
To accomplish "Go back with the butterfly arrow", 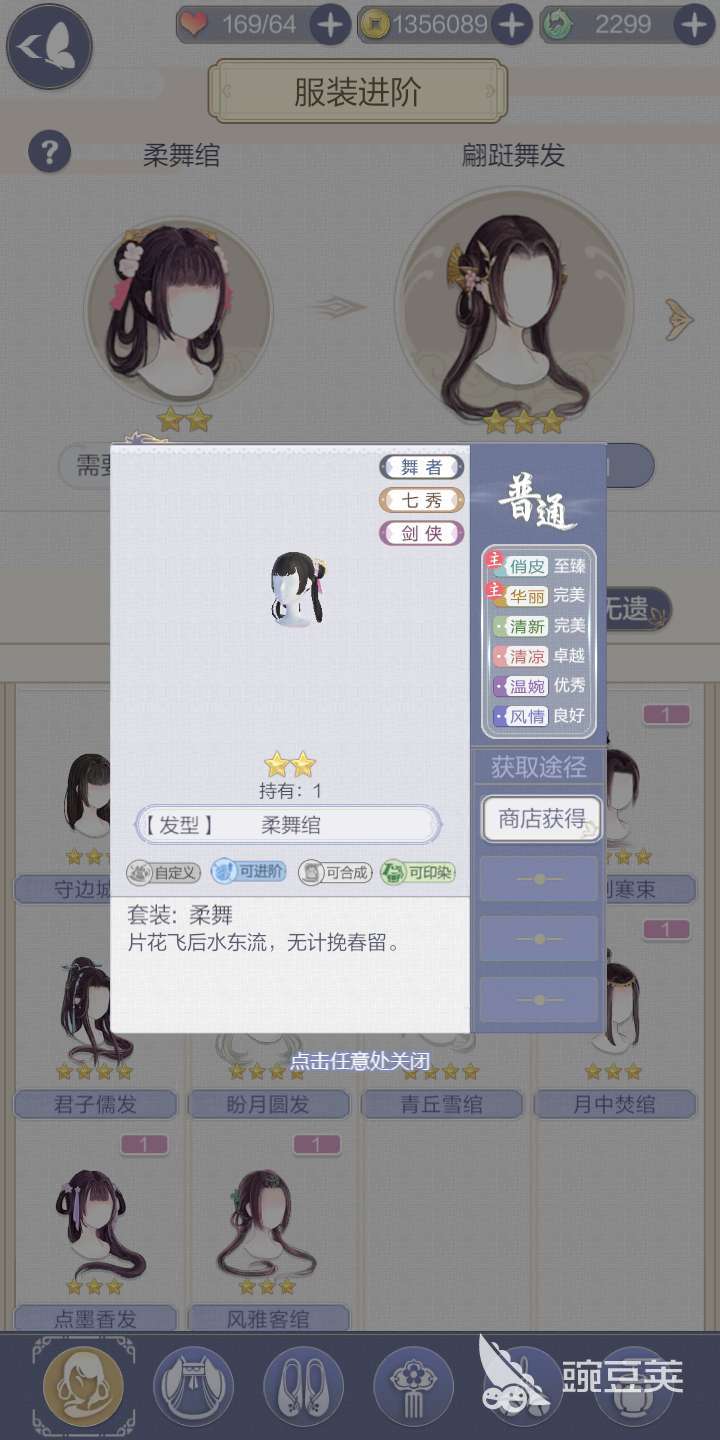I will (49, 46).
